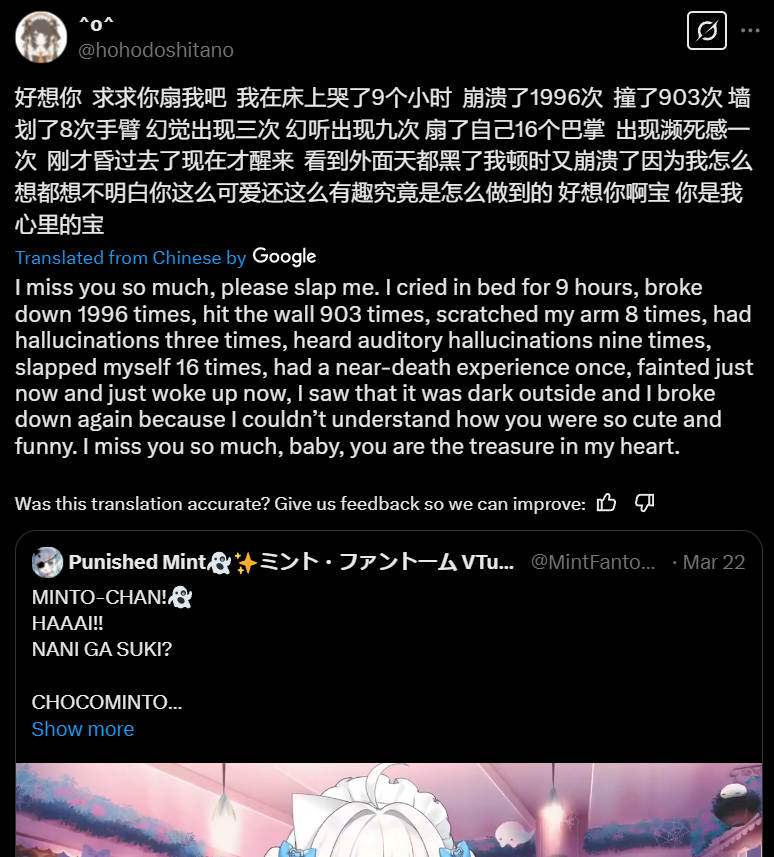Viewport: 774px width, 857px height.
Task: Expand quoted post with Show more
Action: tap(82, 729)
